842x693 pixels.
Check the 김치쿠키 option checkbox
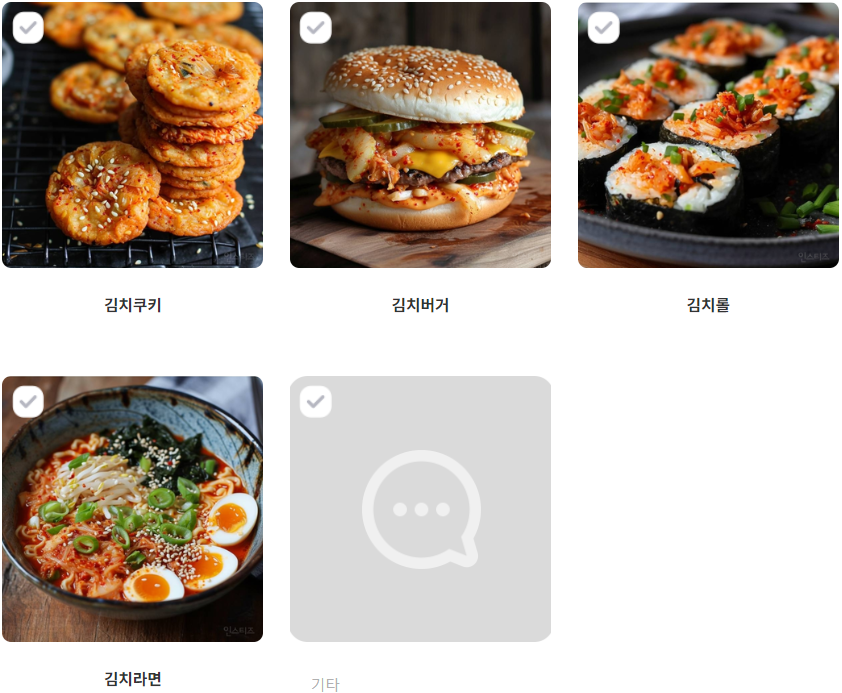pyautogui.click(x=28, y=27)
